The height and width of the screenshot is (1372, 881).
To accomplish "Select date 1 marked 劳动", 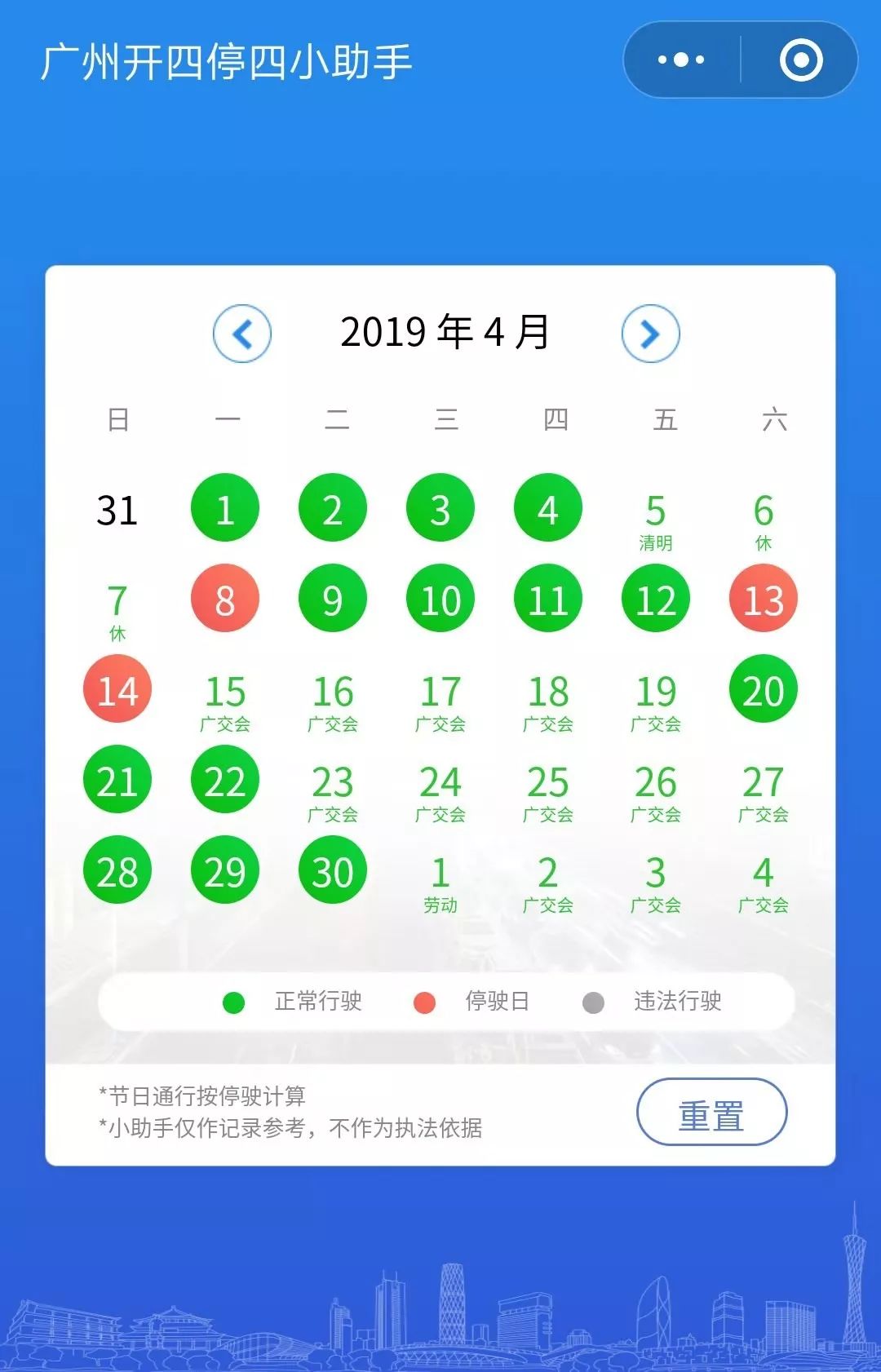I will tap(440, 879).
